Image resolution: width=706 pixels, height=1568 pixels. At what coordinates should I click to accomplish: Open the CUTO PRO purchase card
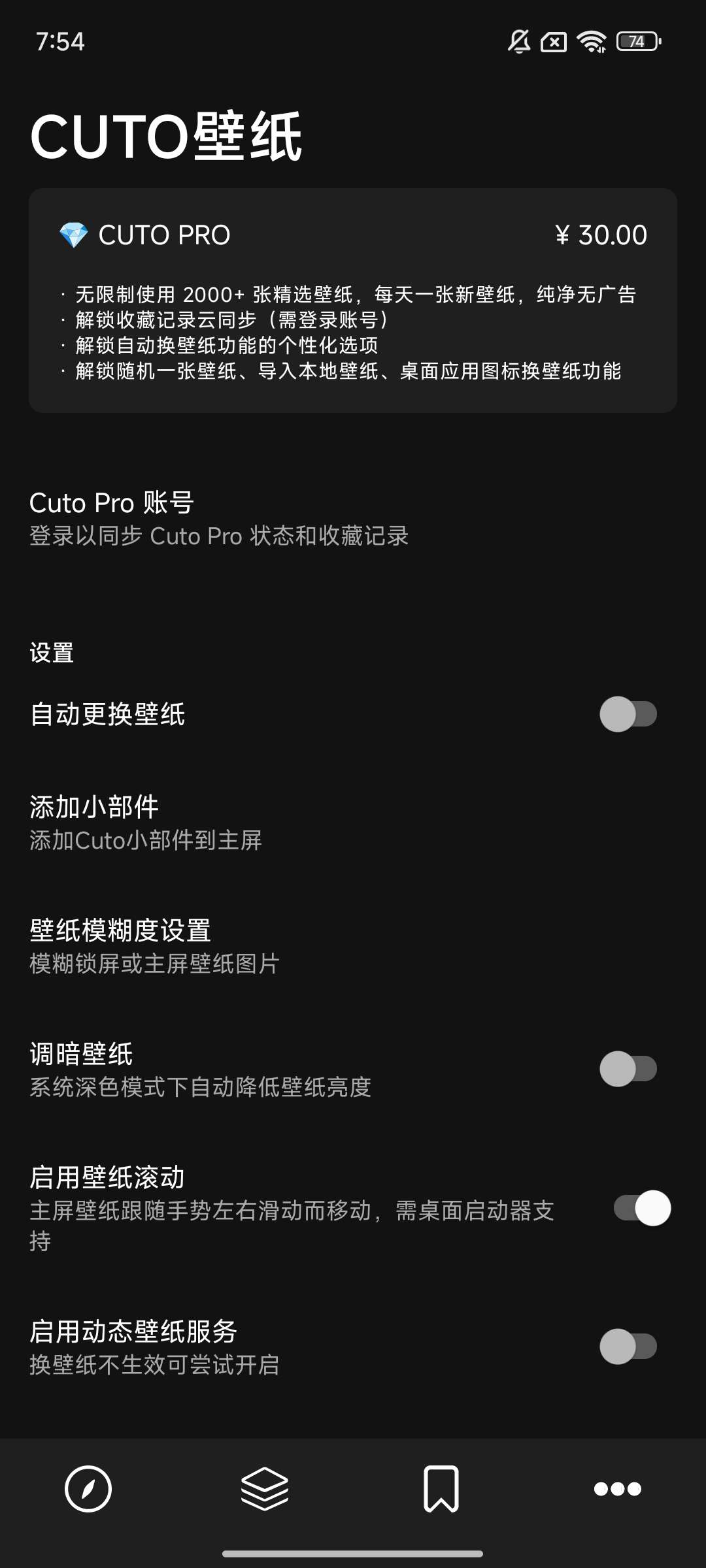353,301
